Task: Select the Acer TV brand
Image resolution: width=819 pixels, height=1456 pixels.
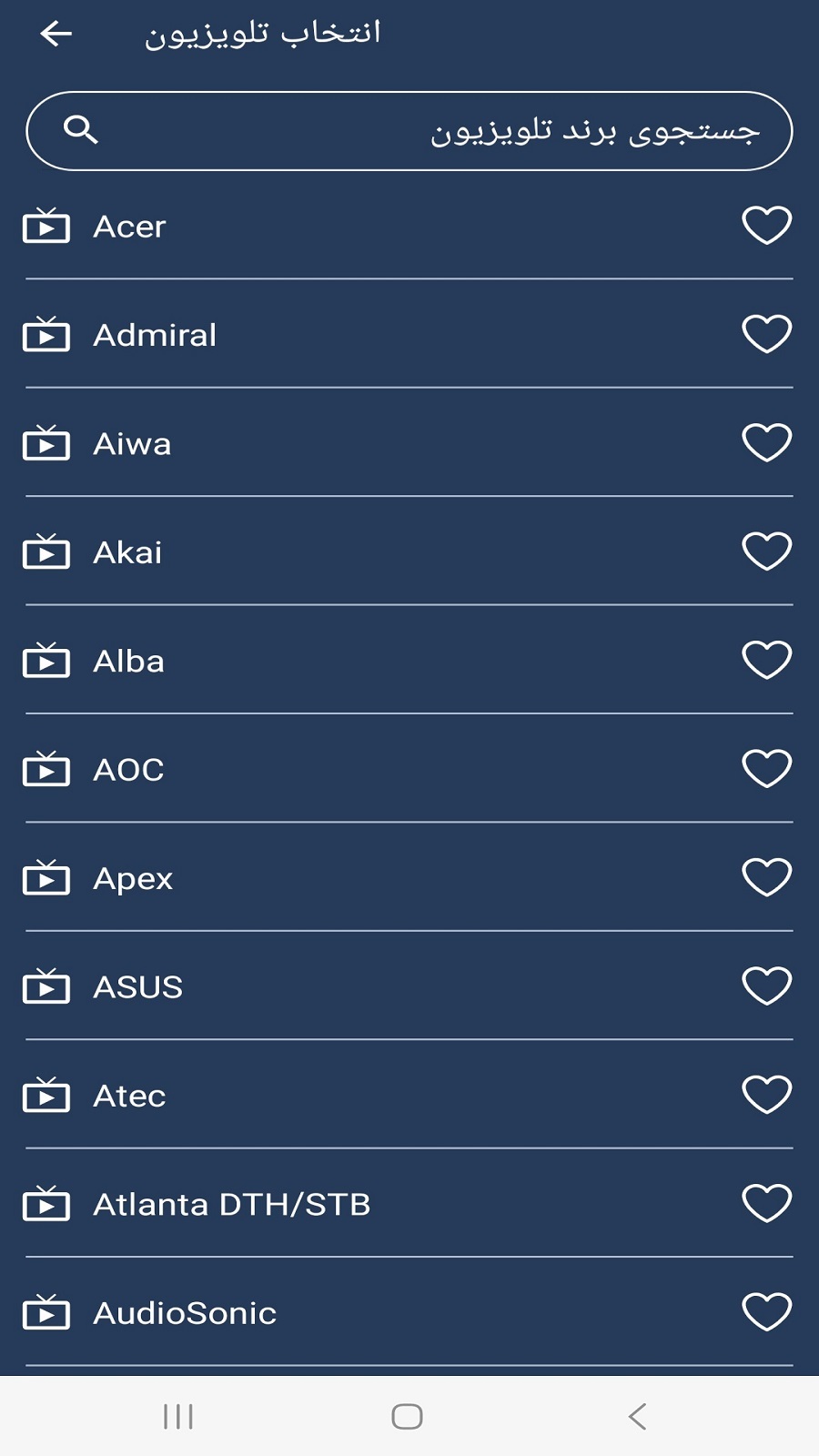Action: tap(130, 227)
